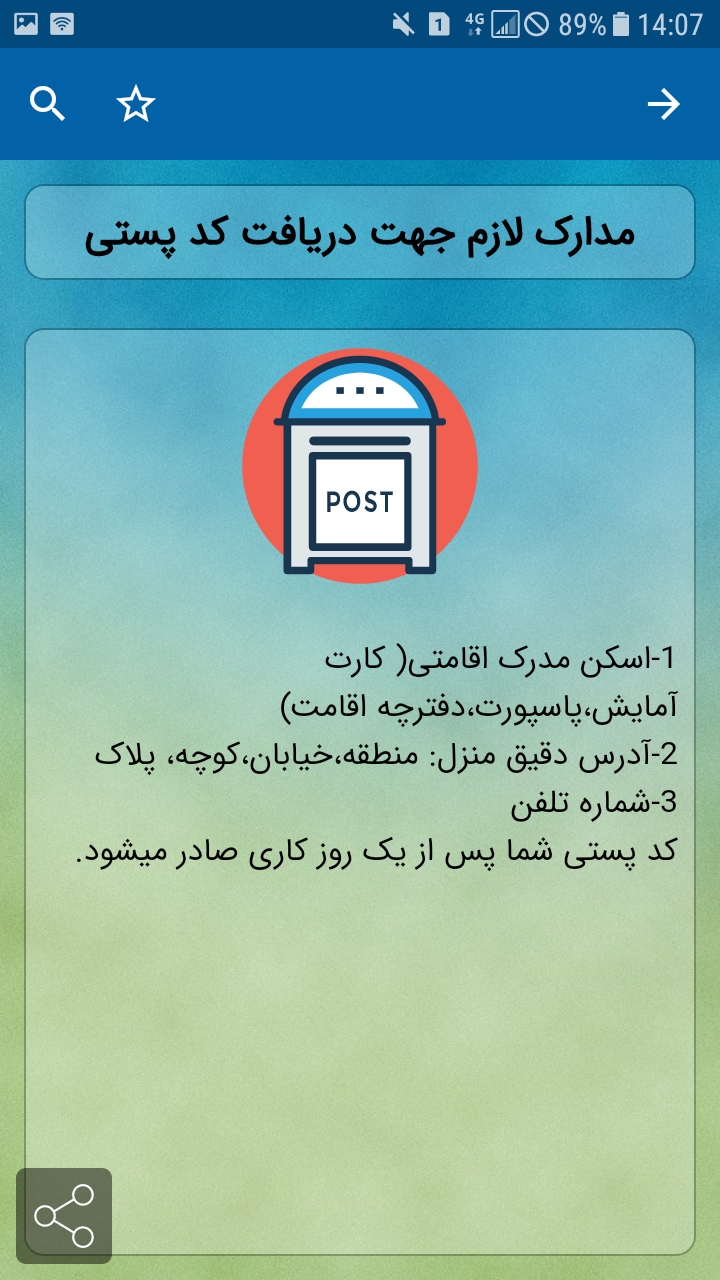This screenshot has height=1280, width=720.
Task: Open the share options
Action: point(65,1215)
